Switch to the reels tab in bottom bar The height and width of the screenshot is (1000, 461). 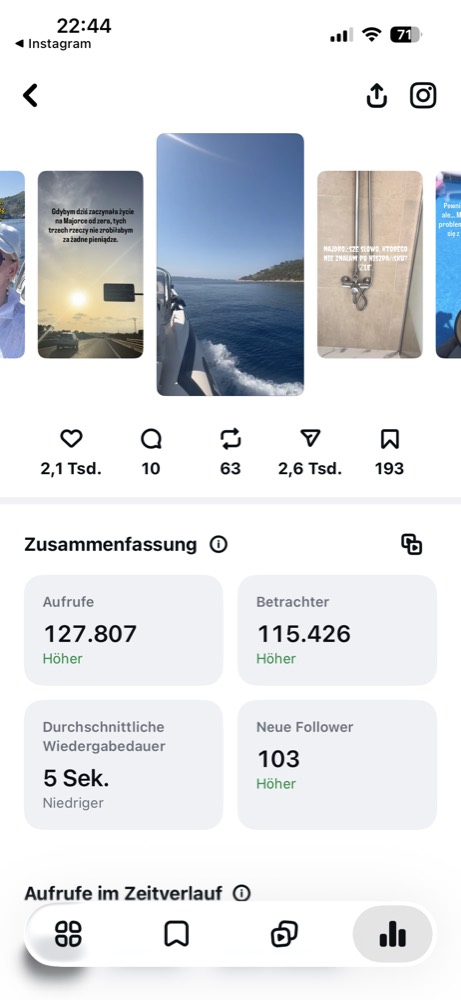[x=284, y=934]
